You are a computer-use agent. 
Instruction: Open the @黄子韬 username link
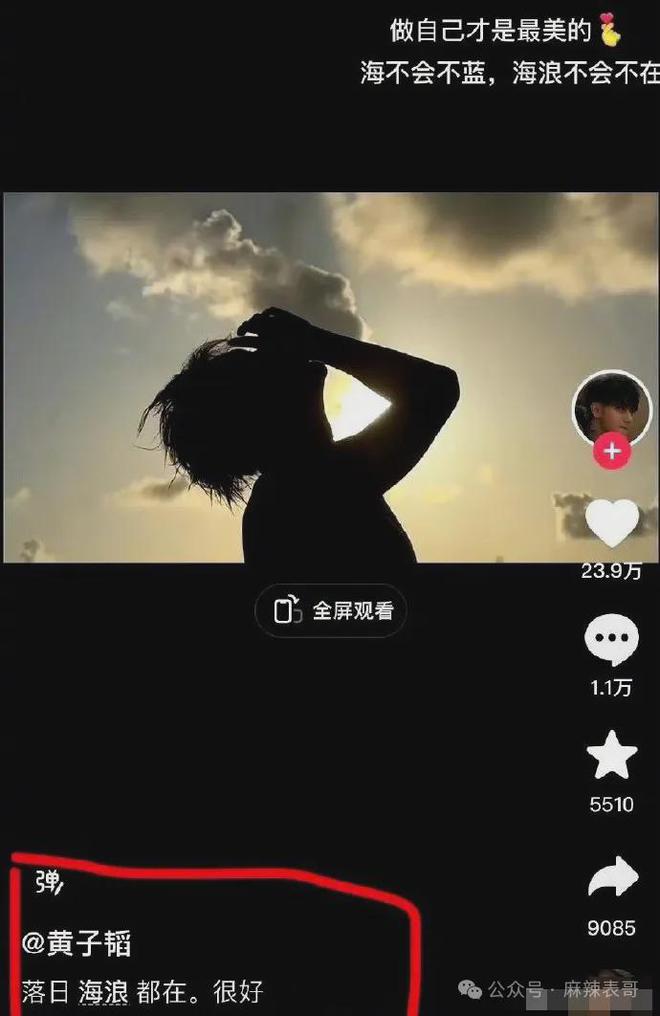click(x=77, y=942)
